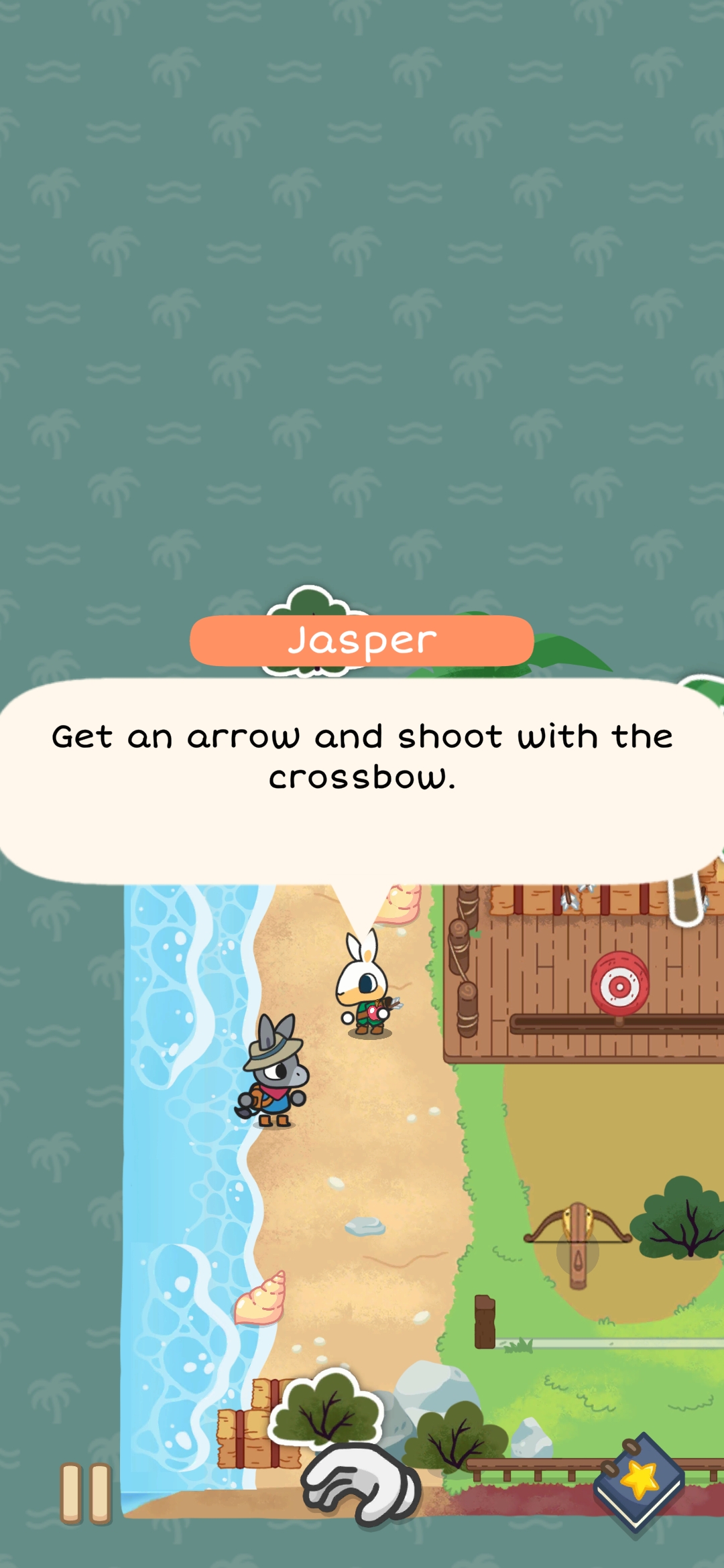This screenshot has height=1568, width=724.
Task: Tap the white glove grab button
Action: (x=361, y=1485)
